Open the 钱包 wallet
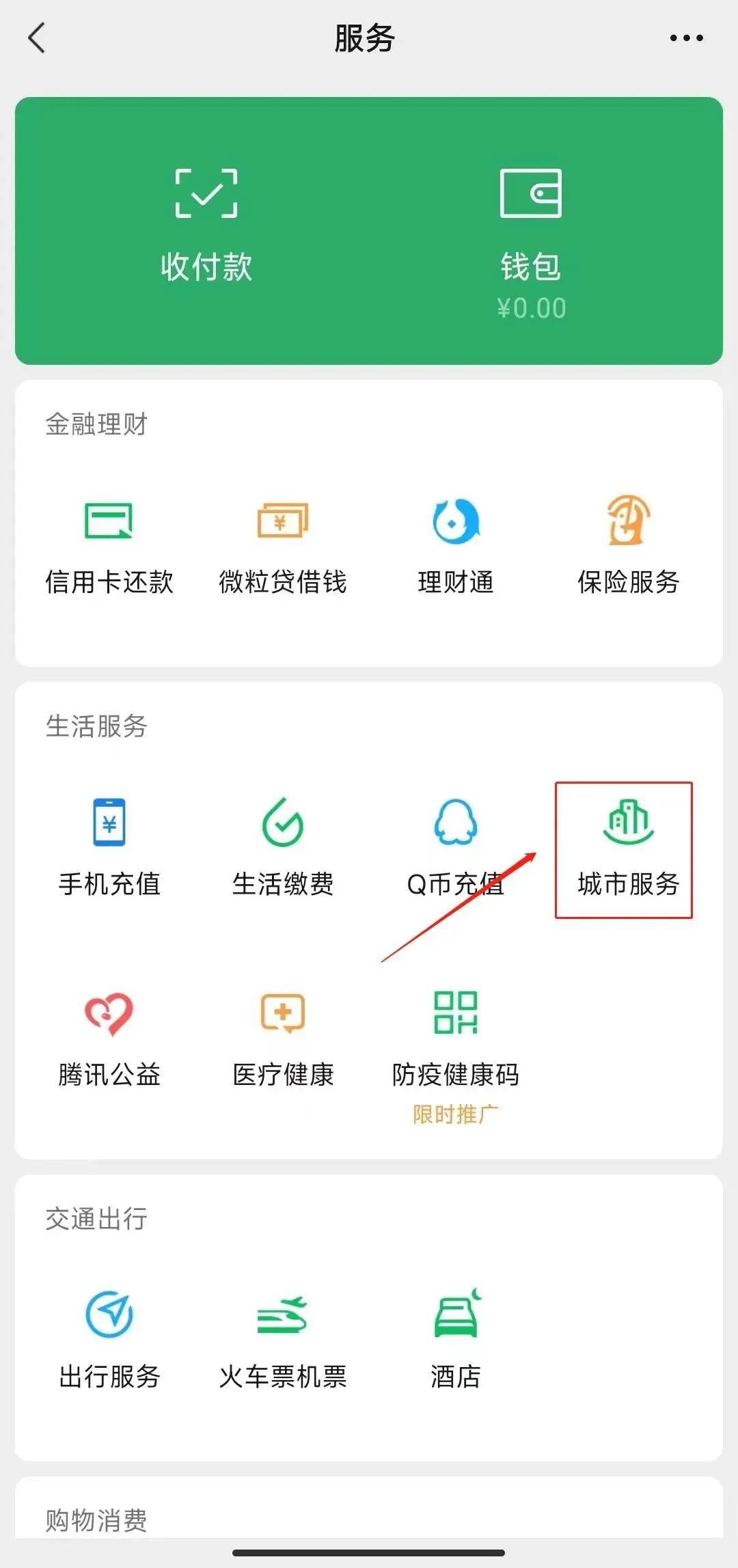The image size is (738, 1568). click(531, 244)
